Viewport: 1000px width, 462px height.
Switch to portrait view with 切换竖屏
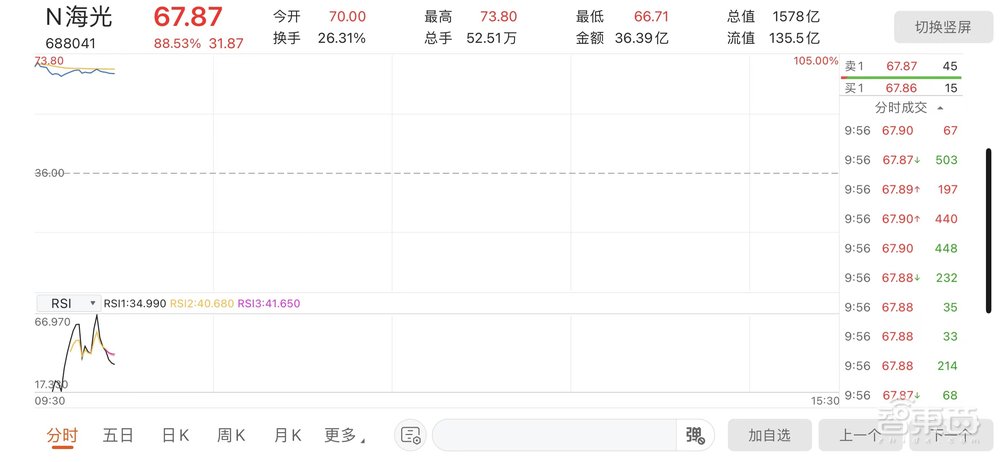tap(942, 27)
